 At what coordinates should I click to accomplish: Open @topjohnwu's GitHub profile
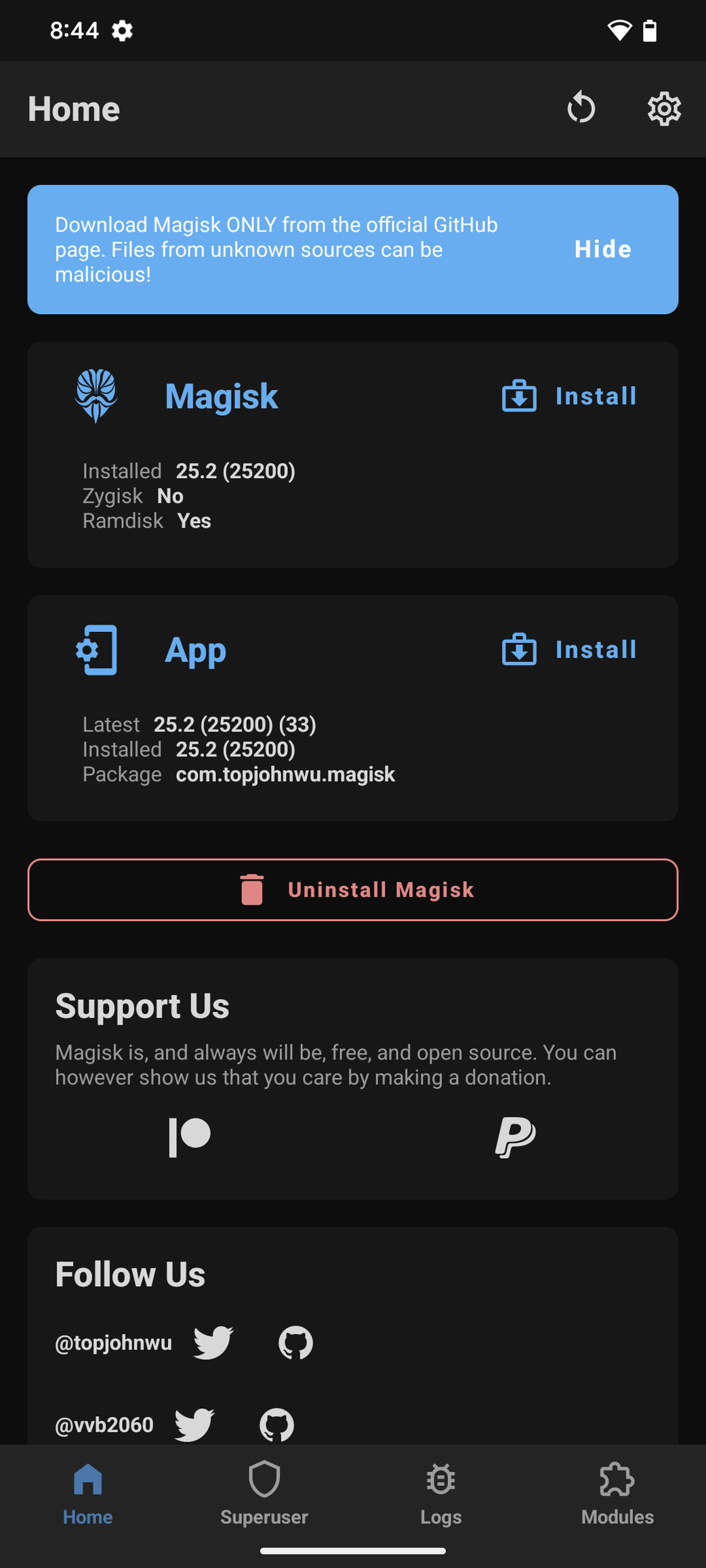(295, 1342)
